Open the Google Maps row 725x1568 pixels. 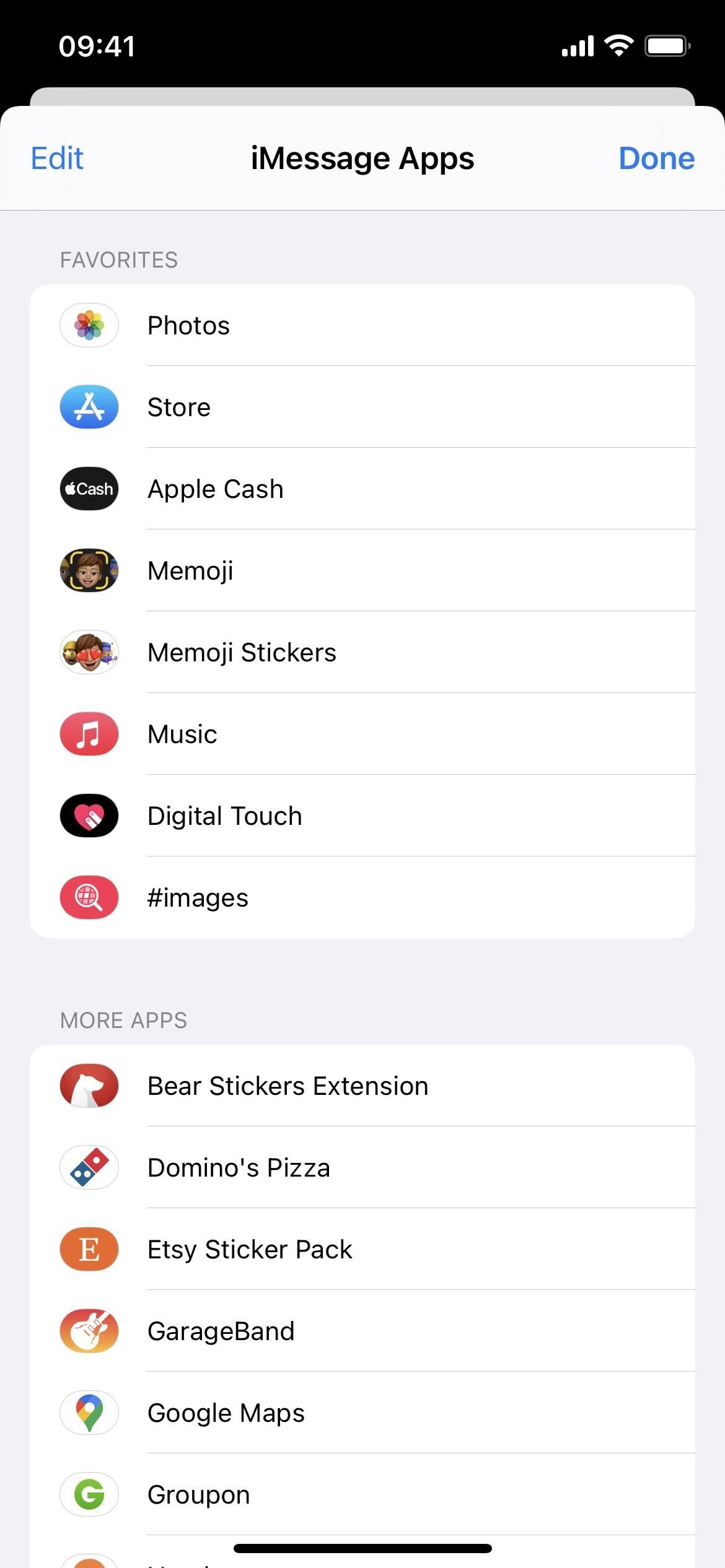pos(362,1413)
